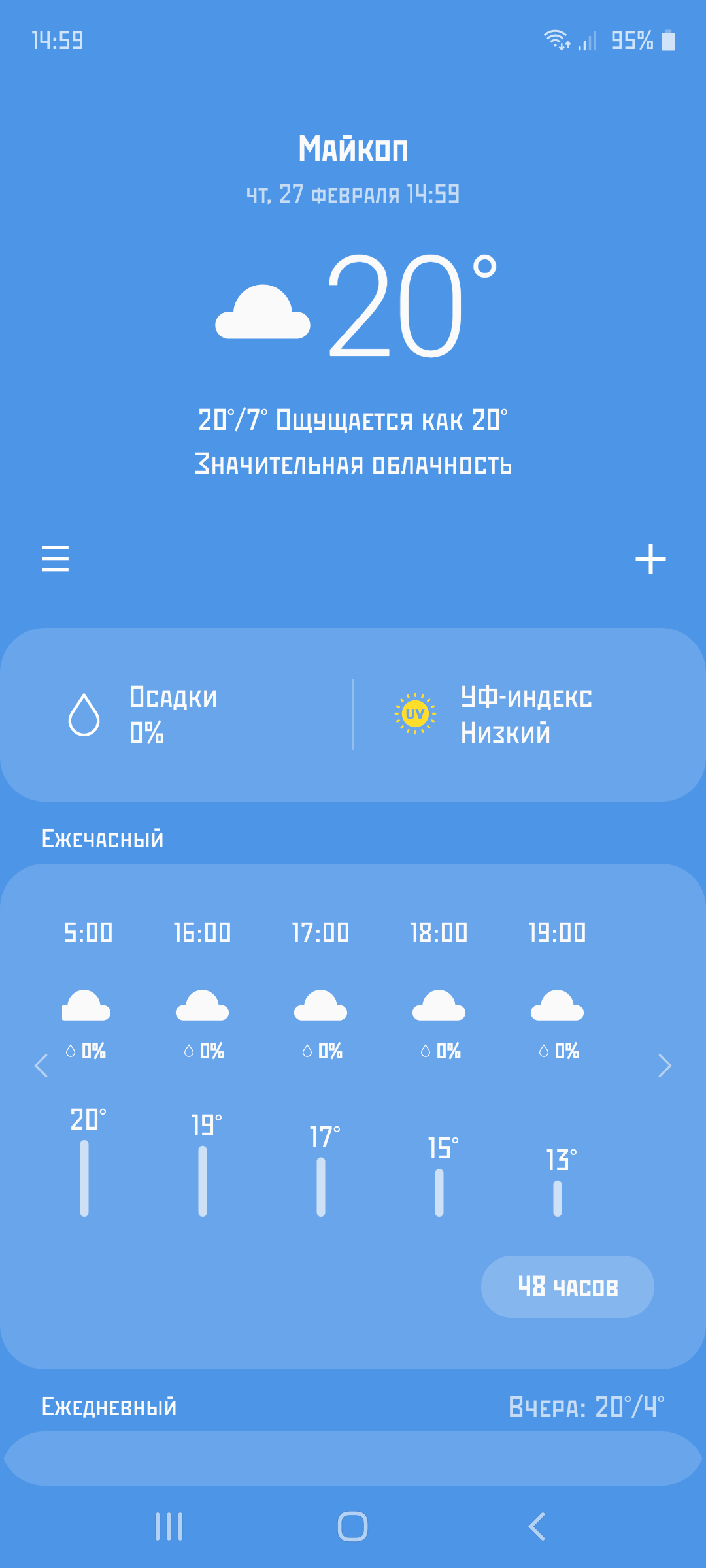
Task: Open the 48 часов forecast
Action: (x=567, y=1286)
